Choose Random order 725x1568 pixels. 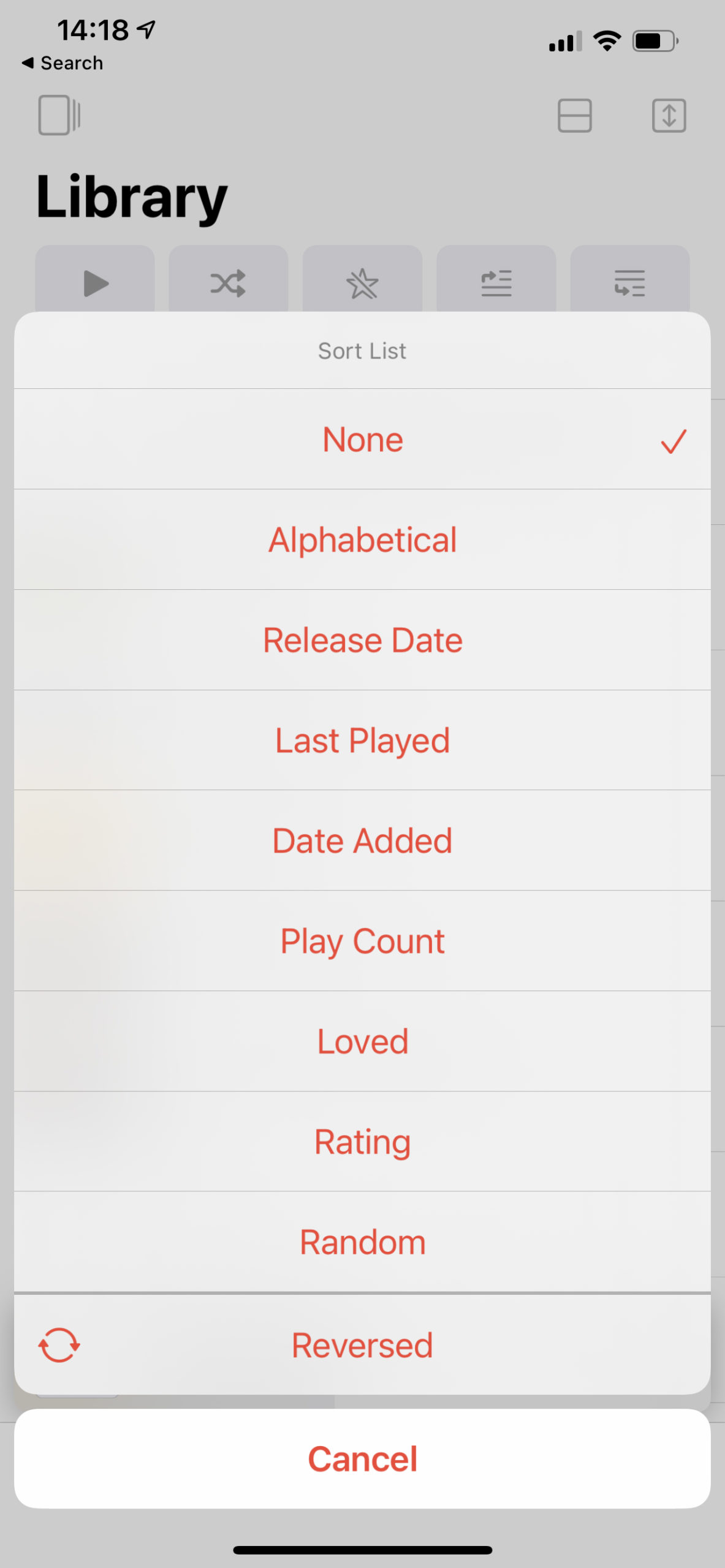click(x=362, y=1242)
